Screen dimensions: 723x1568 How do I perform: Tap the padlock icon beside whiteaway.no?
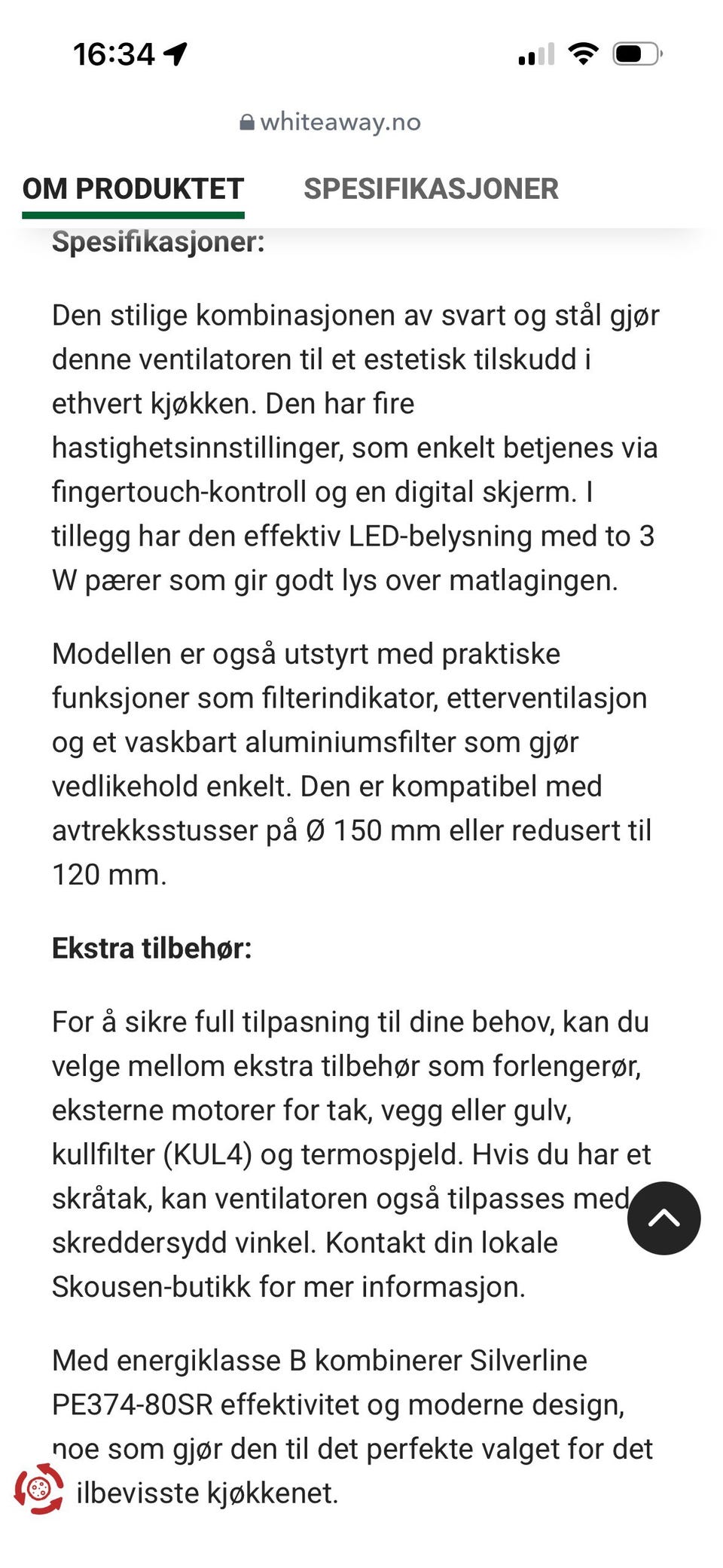246,122
